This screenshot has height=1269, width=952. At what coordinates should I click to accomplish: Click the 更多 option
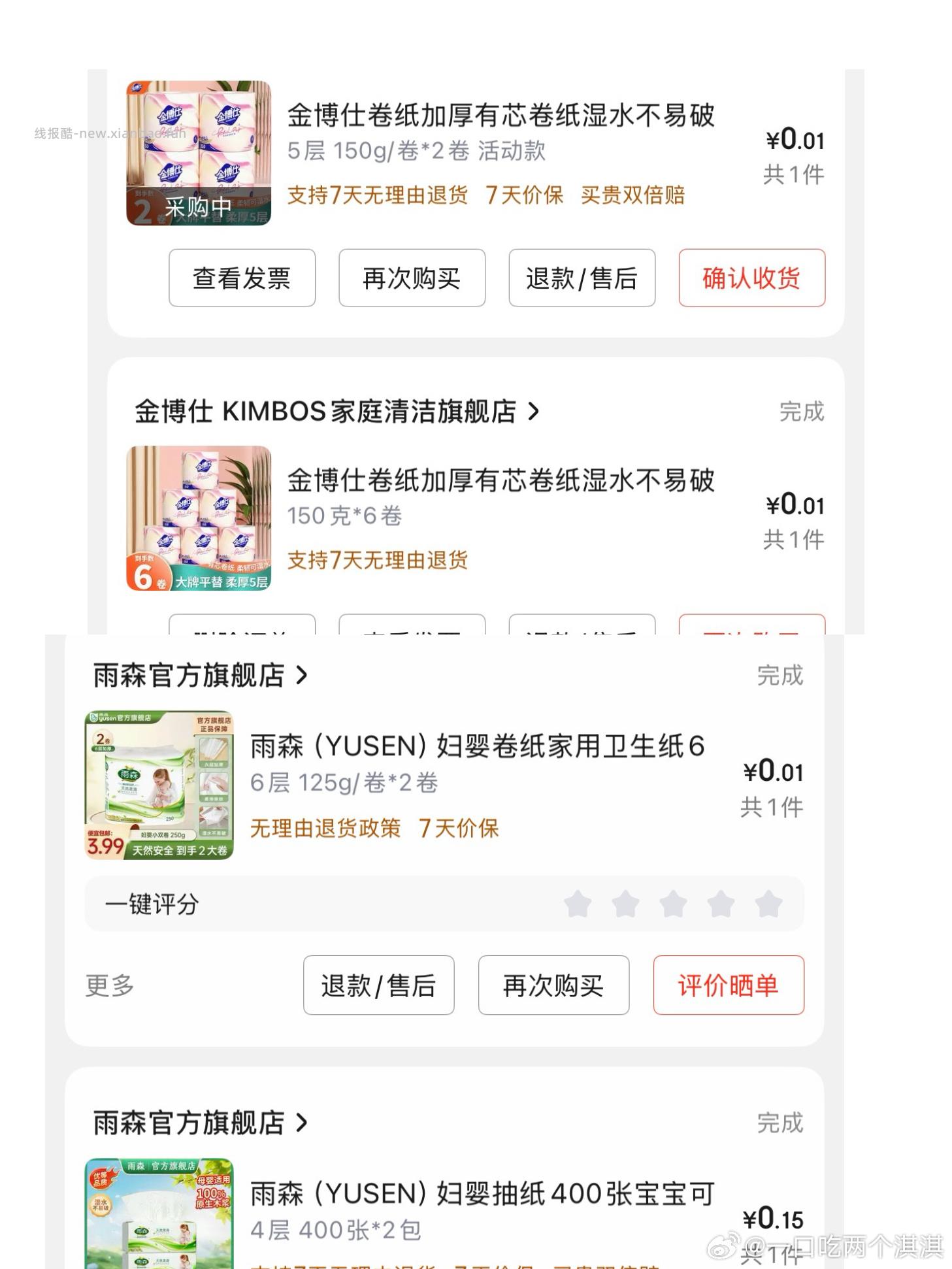point(108,987)
